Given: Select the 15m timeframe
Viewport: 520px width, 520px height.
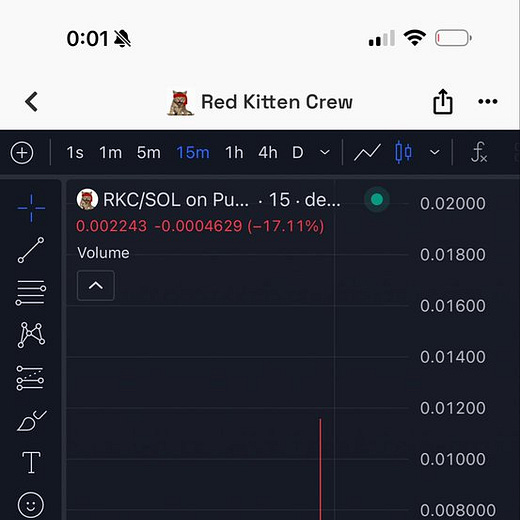Looking at the screenshot, I should tap(193, 153).
